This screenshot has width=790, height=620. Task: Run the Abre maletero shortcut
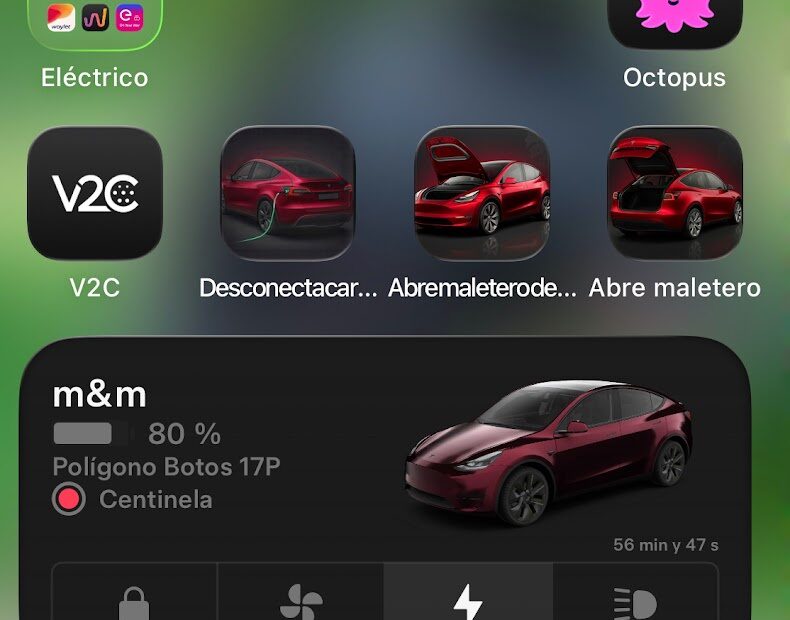(675, 193)
